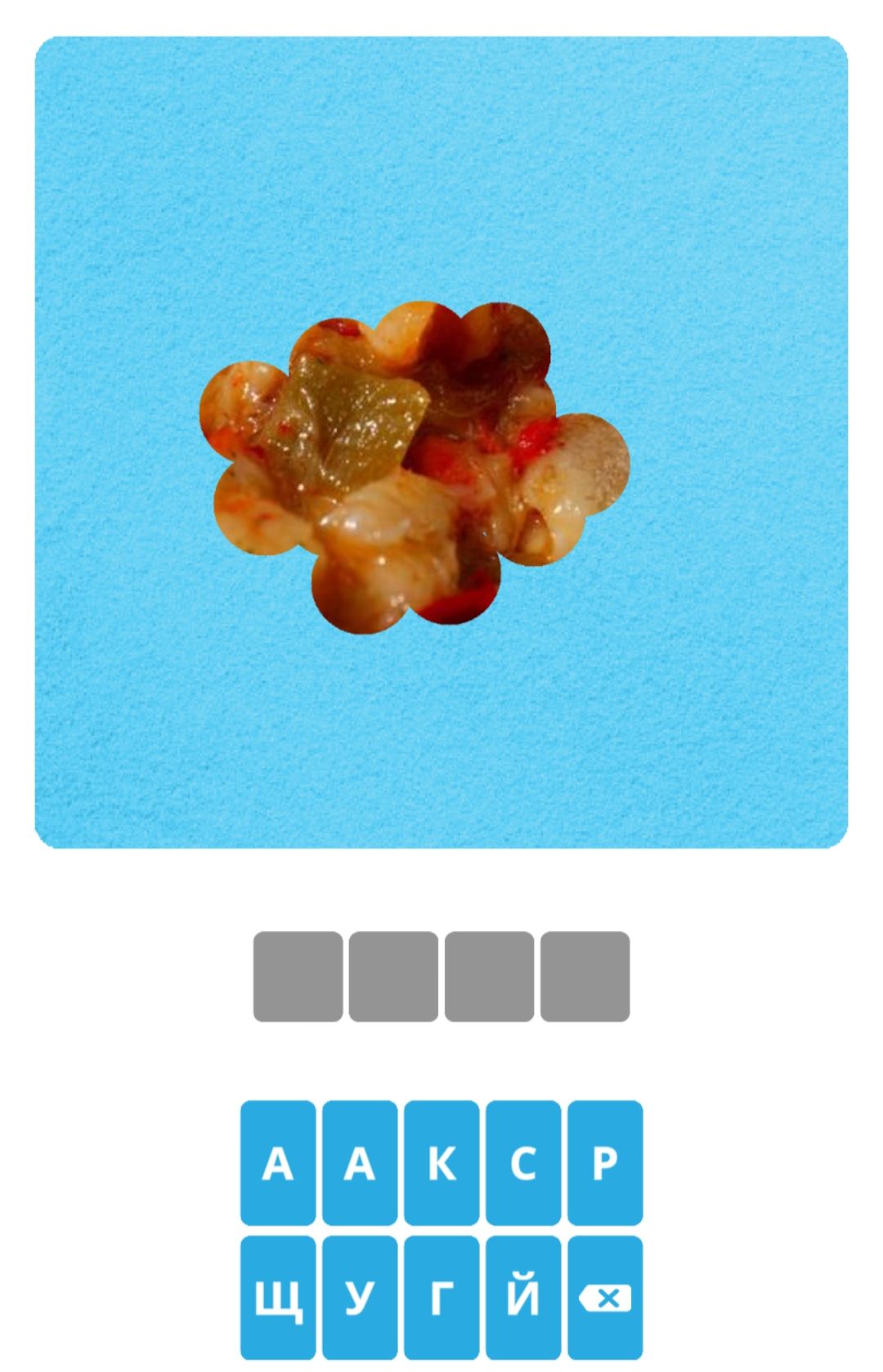Pick the letter Й tile

click(523, 1298)
